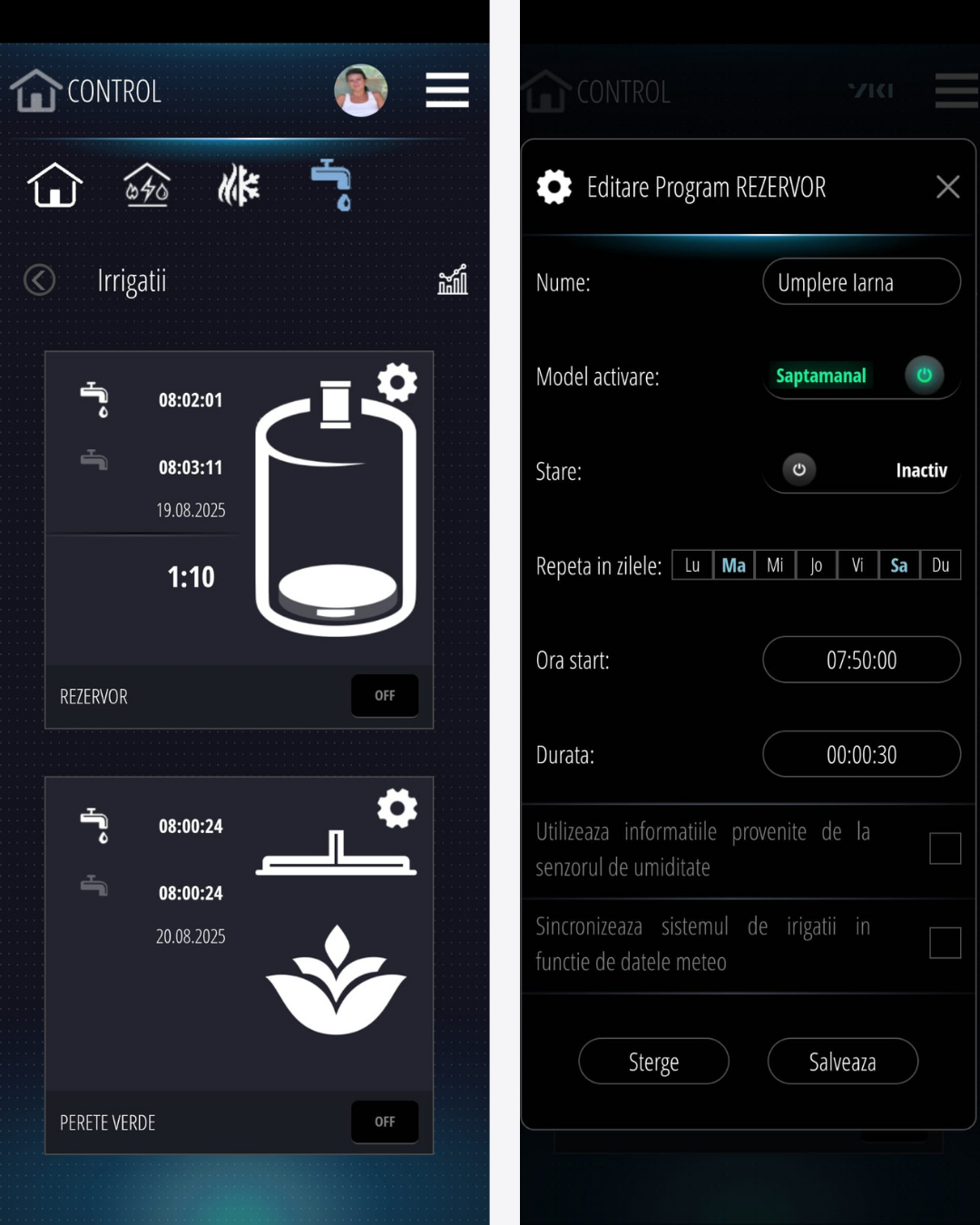The image size is (980, 1225).
Task: Delete program with Sterge
Action: 653,1061
